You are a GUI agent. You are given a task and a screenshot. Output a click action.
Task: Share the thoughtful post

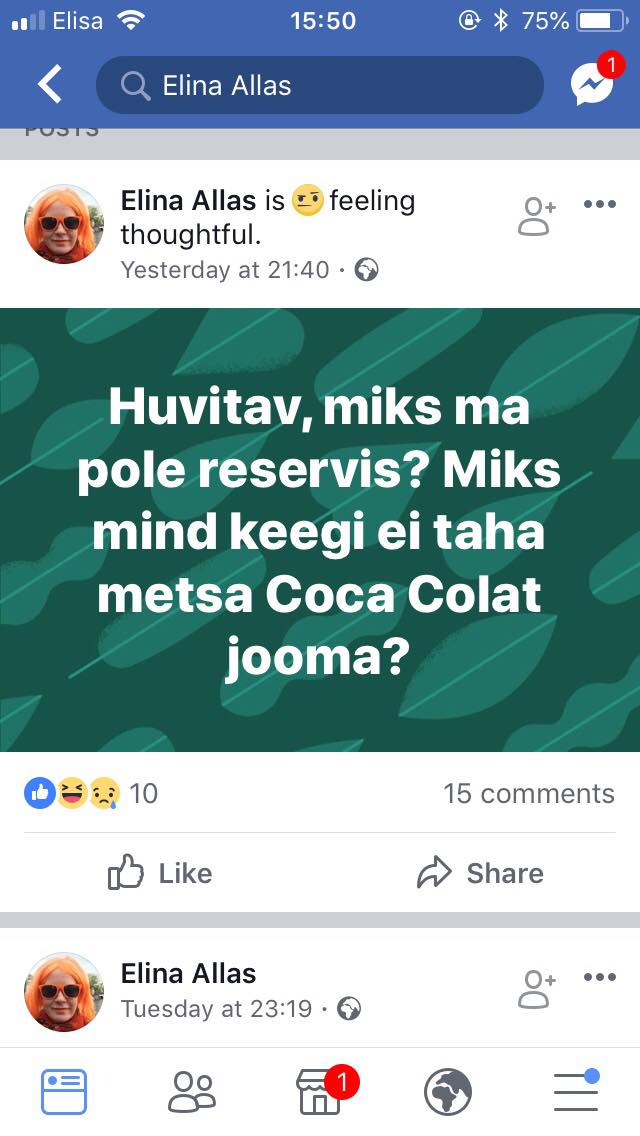coord(480,873)
